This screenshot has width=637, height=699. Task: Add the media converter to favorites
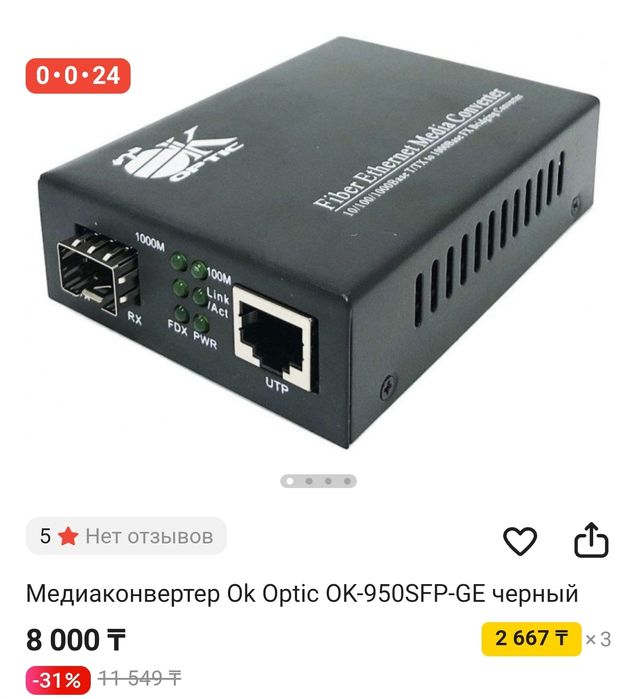pyautogui.click(x=520, y=541)
